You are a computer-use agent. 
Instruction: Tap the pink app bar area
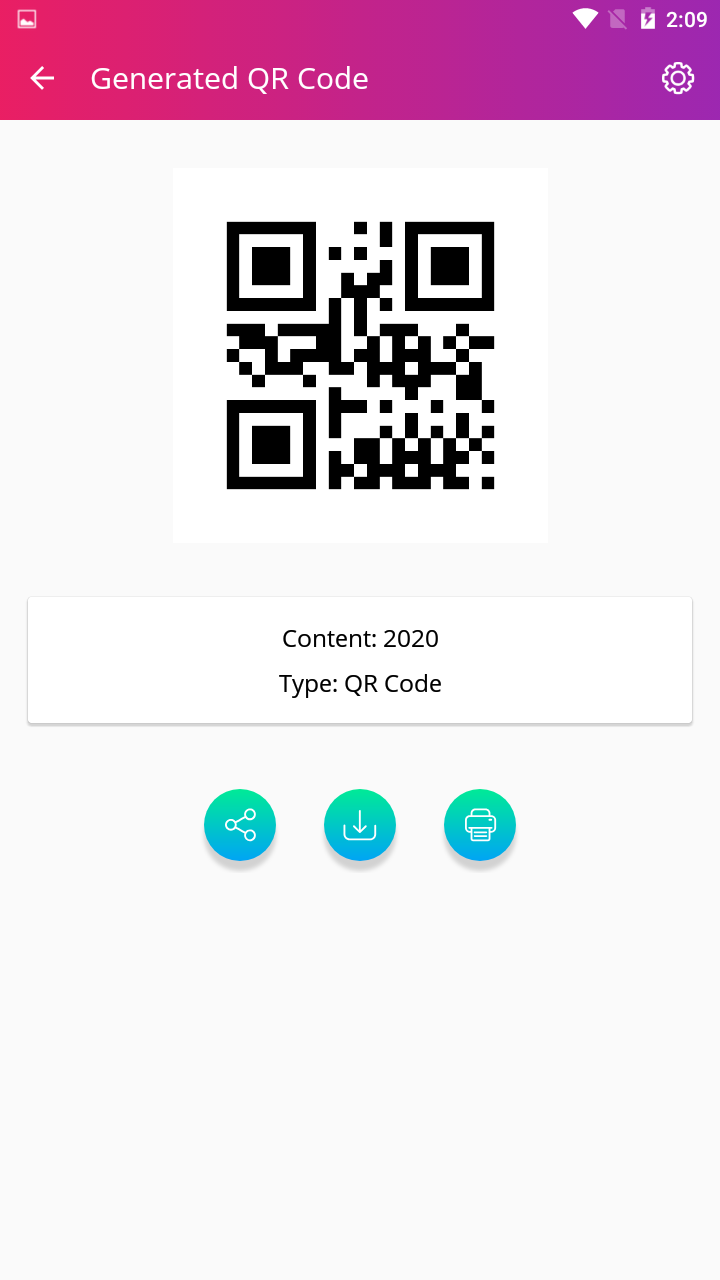click(x=500, y=78)
